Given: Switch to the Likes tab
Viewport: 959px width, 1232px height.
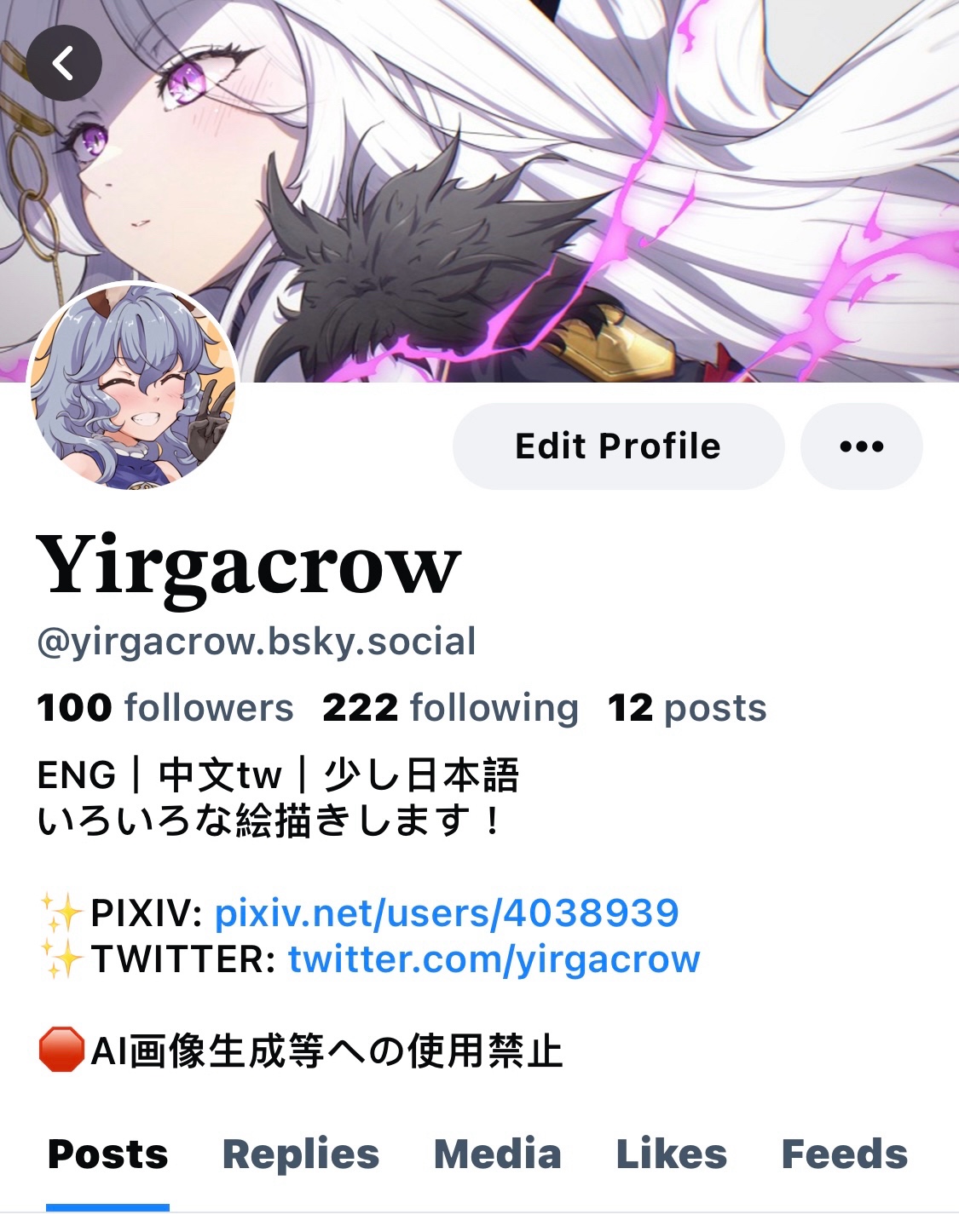Looking at the screenshot, I should click(x=672, y=1155).
